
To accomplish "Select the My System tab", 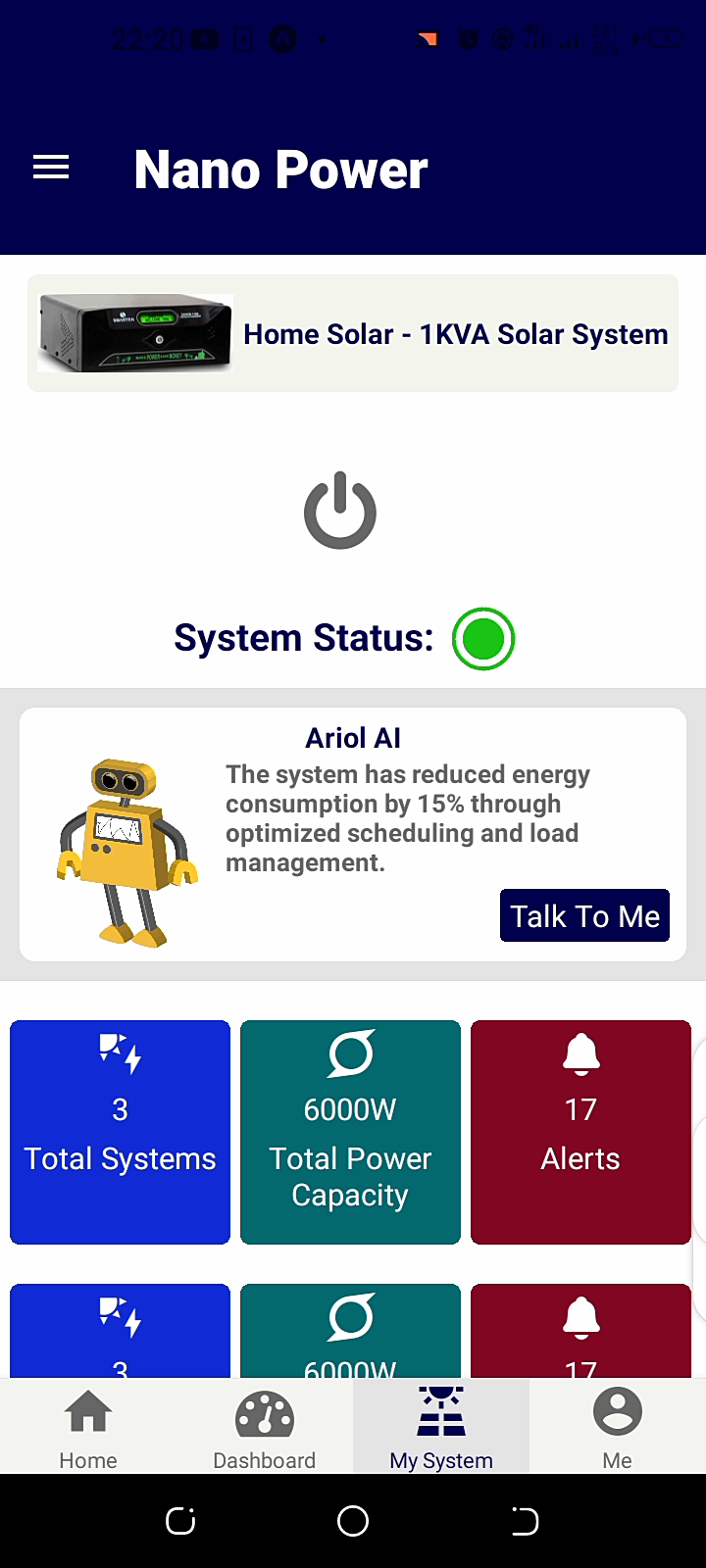I will 441,1427.
